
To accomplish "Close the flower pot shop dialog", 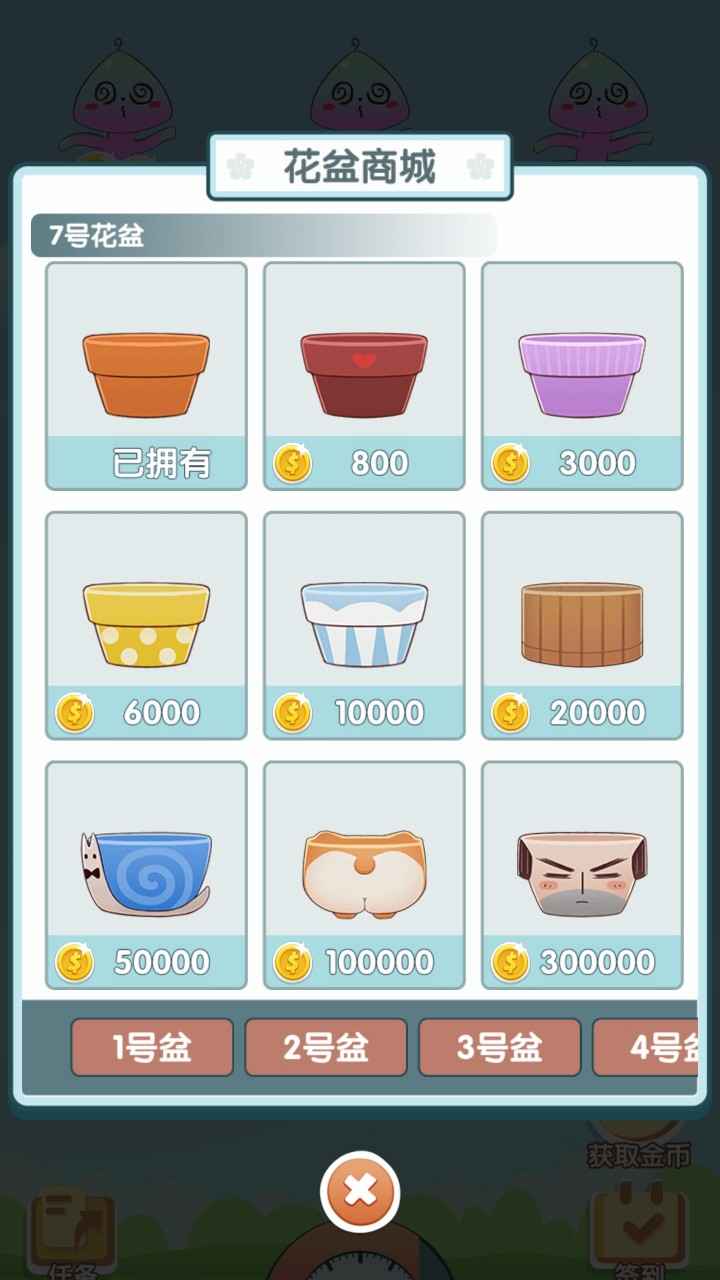I will [x=360, y=1191].
